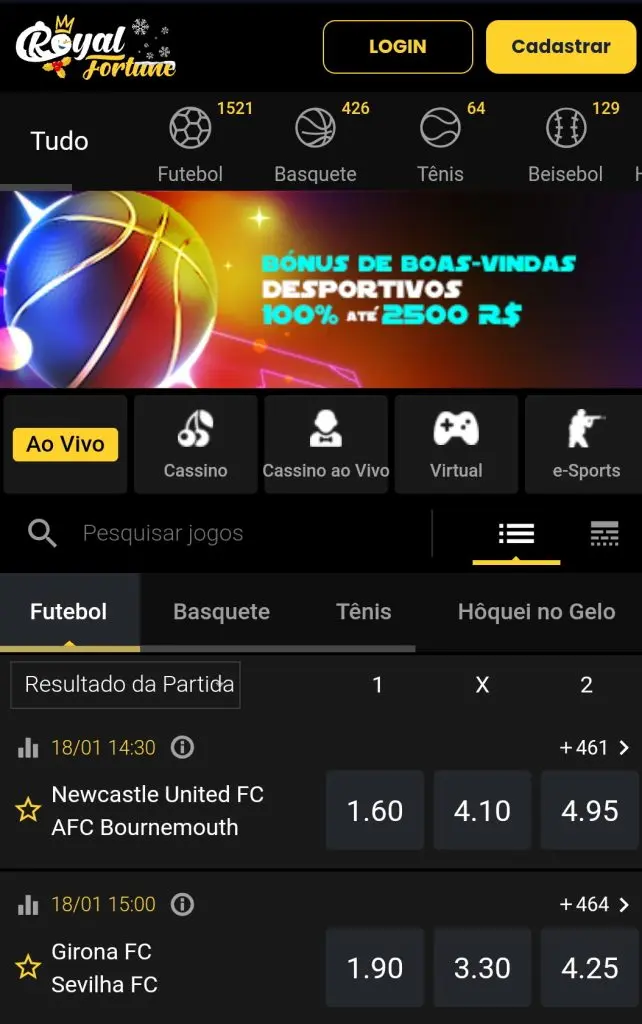Open Cassino ao Vivo

(x=326, y=444)
